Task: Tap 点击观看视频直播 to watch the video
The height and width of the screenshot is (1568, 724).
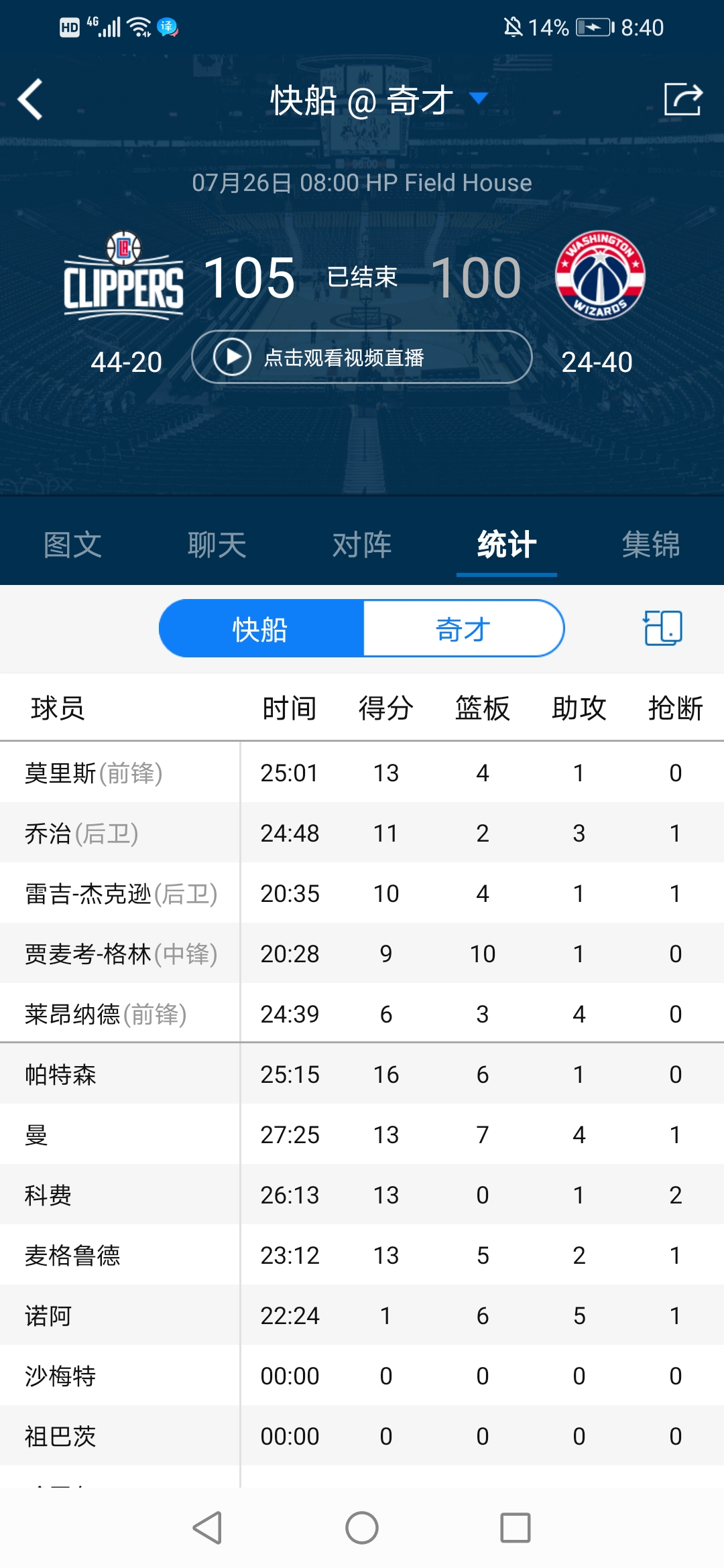Action: coord(362,357)
